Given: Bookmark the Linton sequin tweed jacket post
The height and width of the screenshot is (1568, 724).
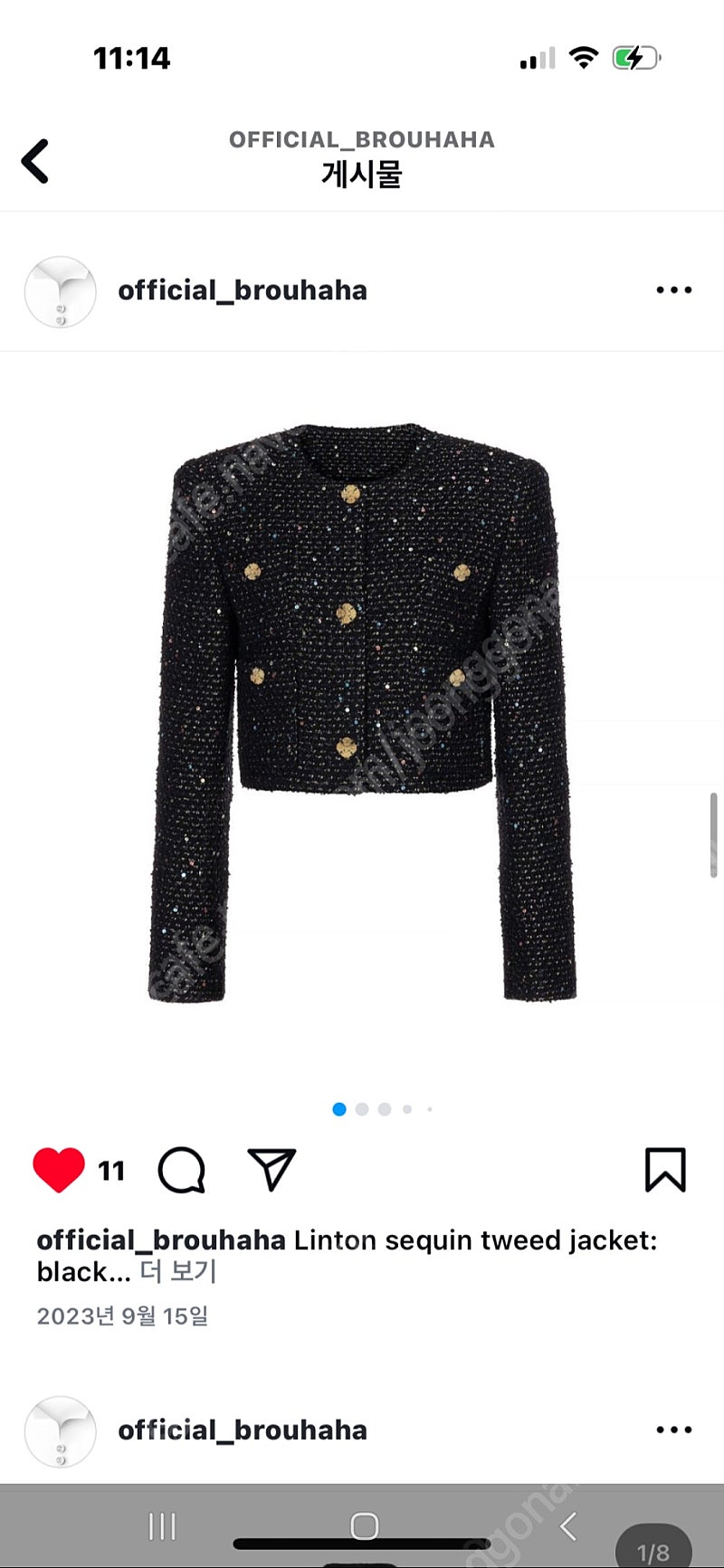Looking at the screenshot, I should click(665, 1170).
